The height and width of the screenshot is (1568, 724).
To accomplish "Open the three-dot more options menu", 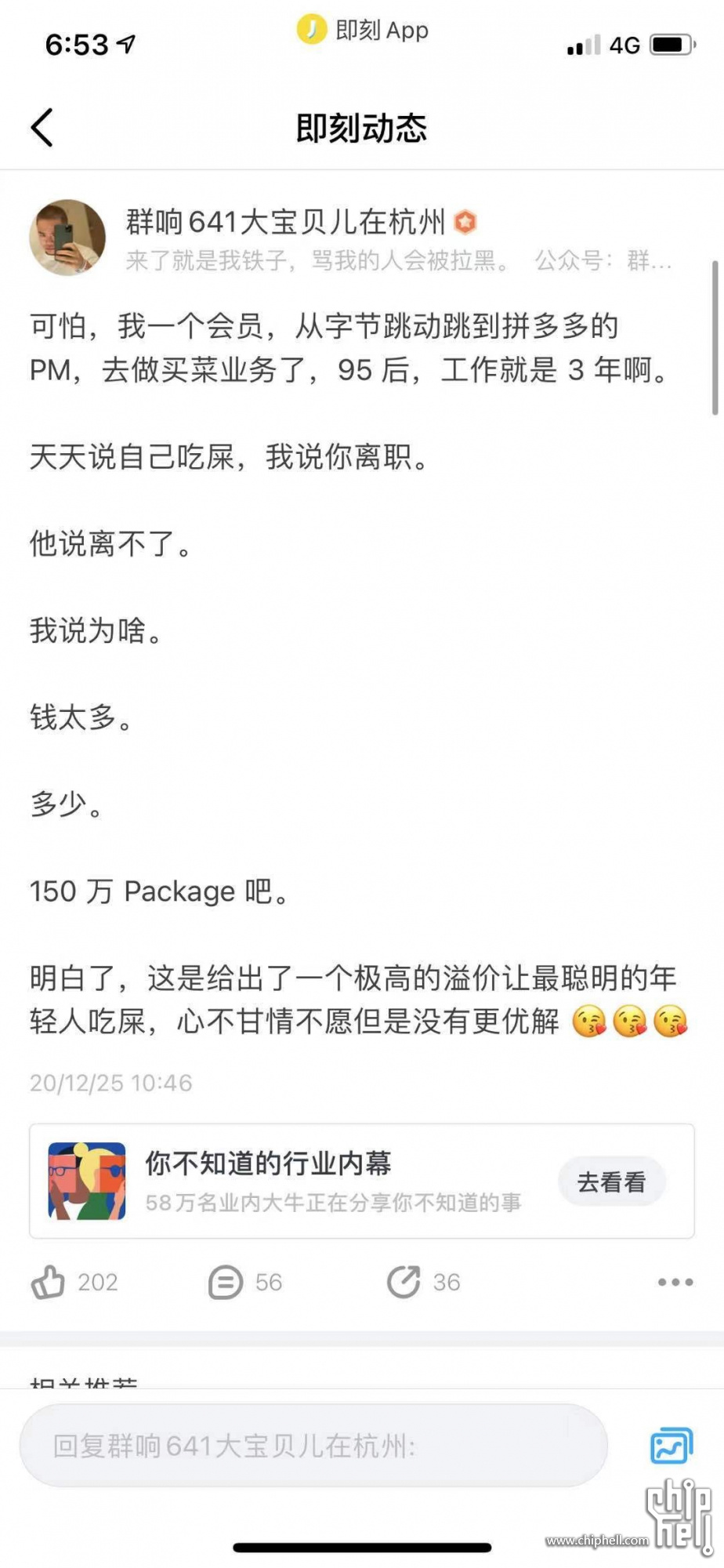I will (x=675, y=1283).
